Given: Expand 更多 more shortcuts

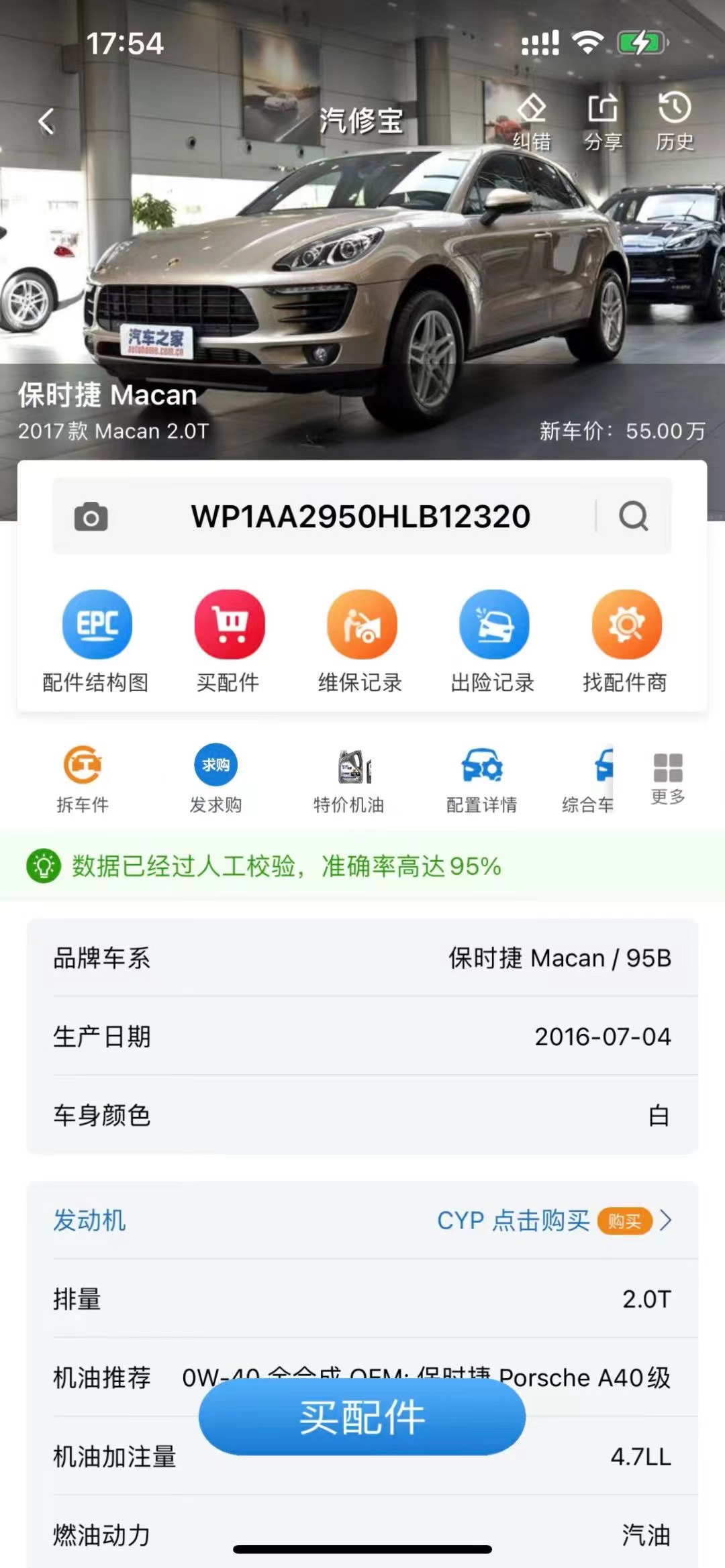Looking at the screenshot, I should [x=668, y=778].
